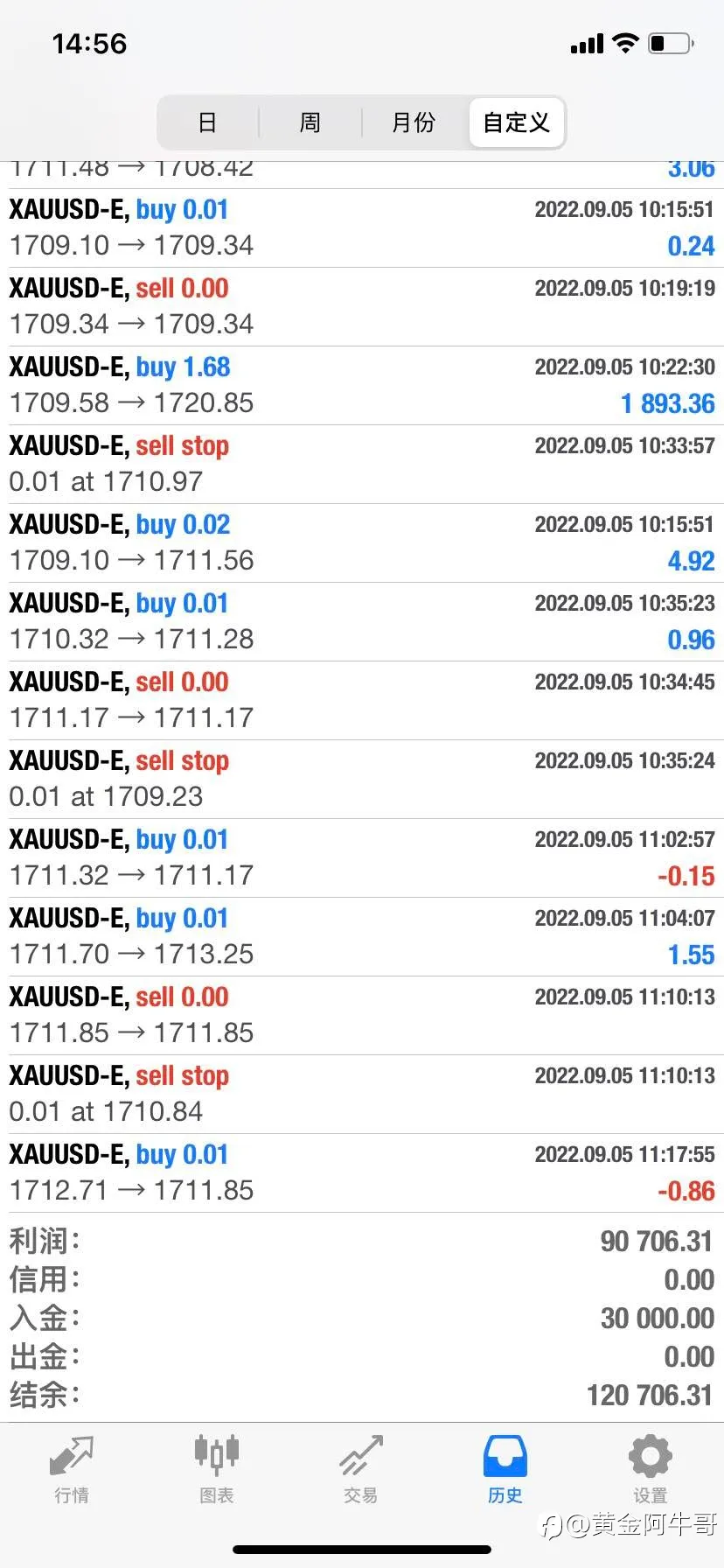The image size is (724, 1568).
Task: Expand the buy 0.02 trade with 4.92 profit
Action: 362,543
